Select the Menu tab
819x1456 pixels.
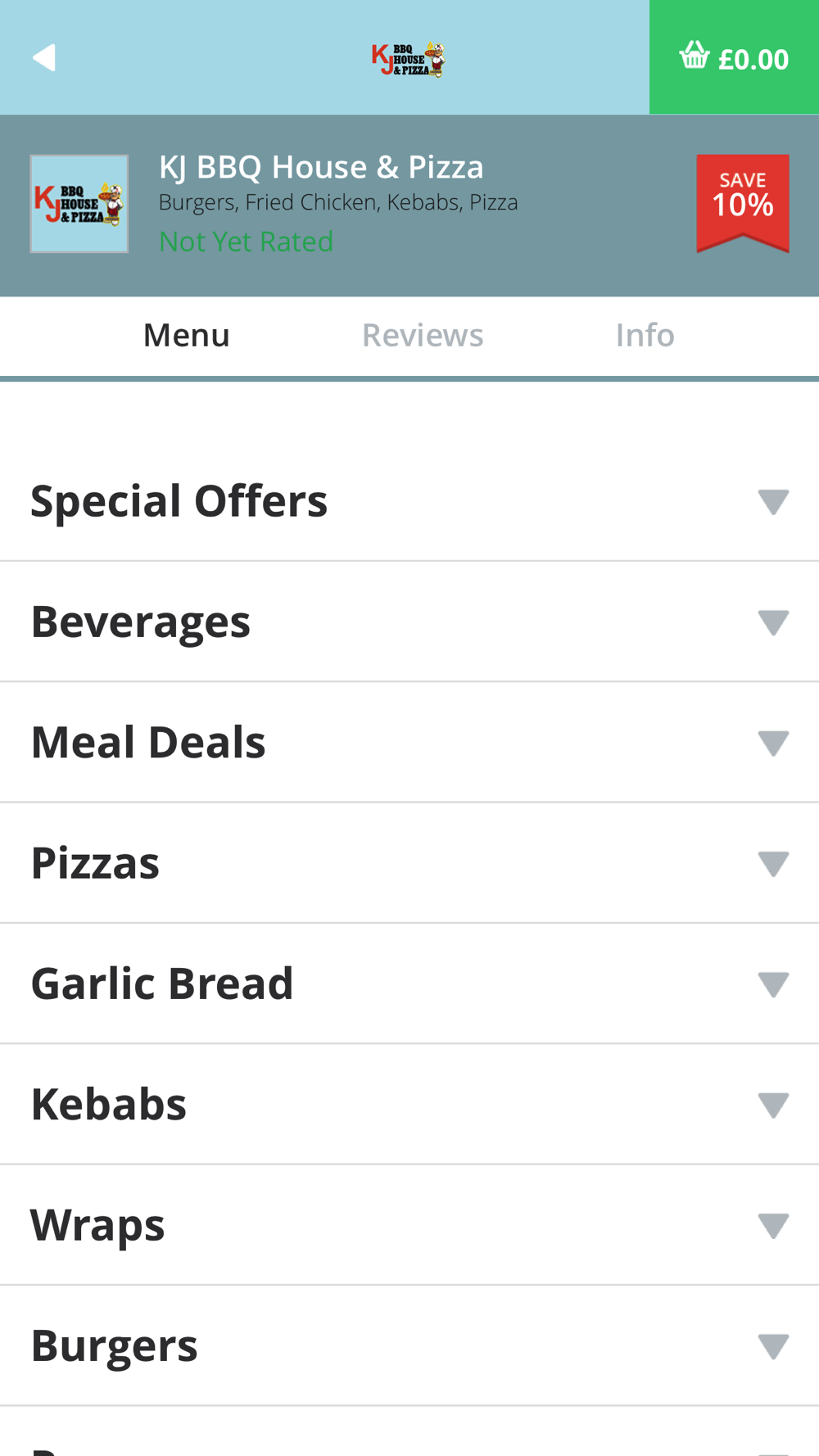point(187,335)
